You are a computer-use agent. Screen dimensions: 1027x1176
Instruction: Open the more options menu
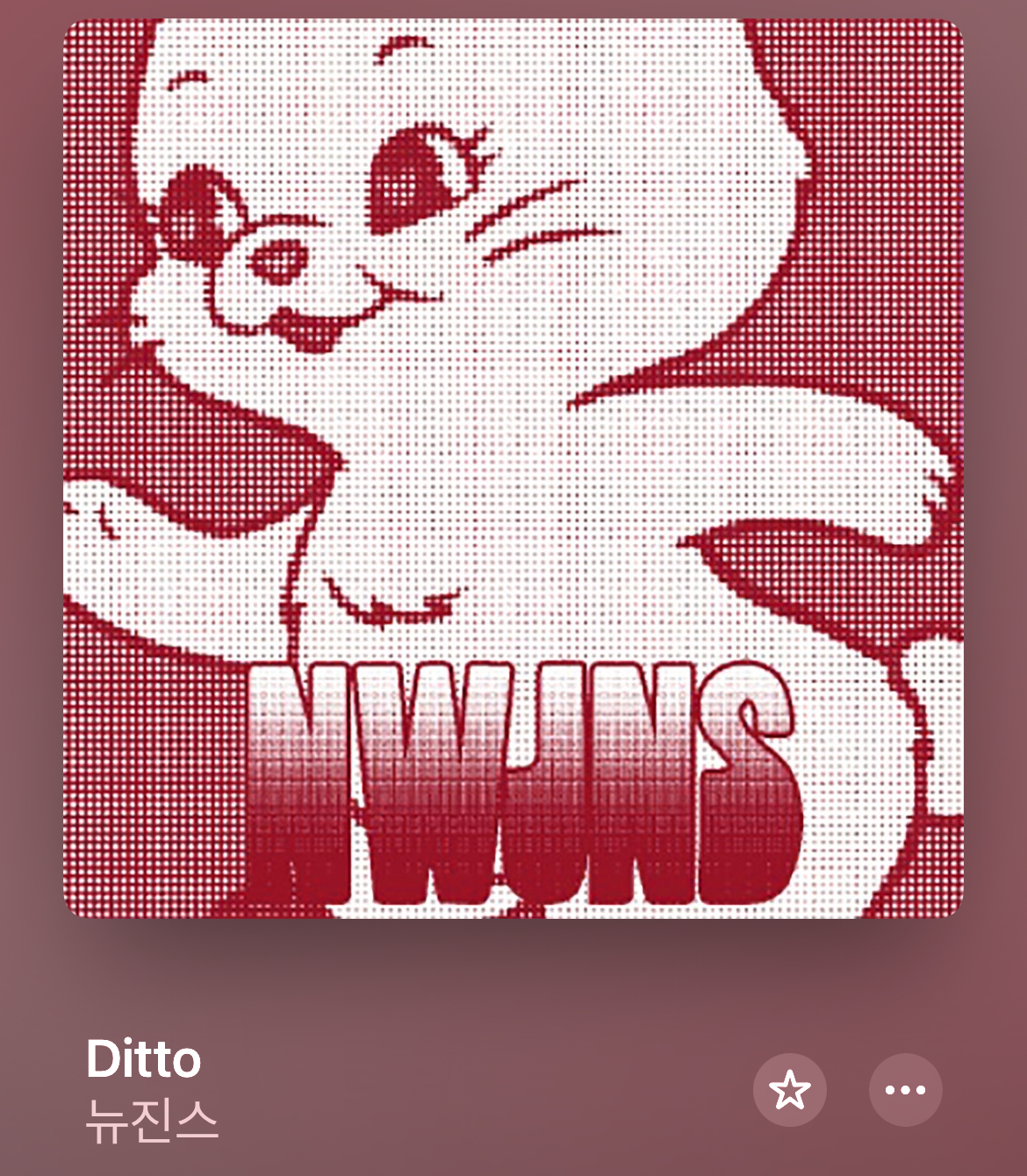coord(905,1090)
